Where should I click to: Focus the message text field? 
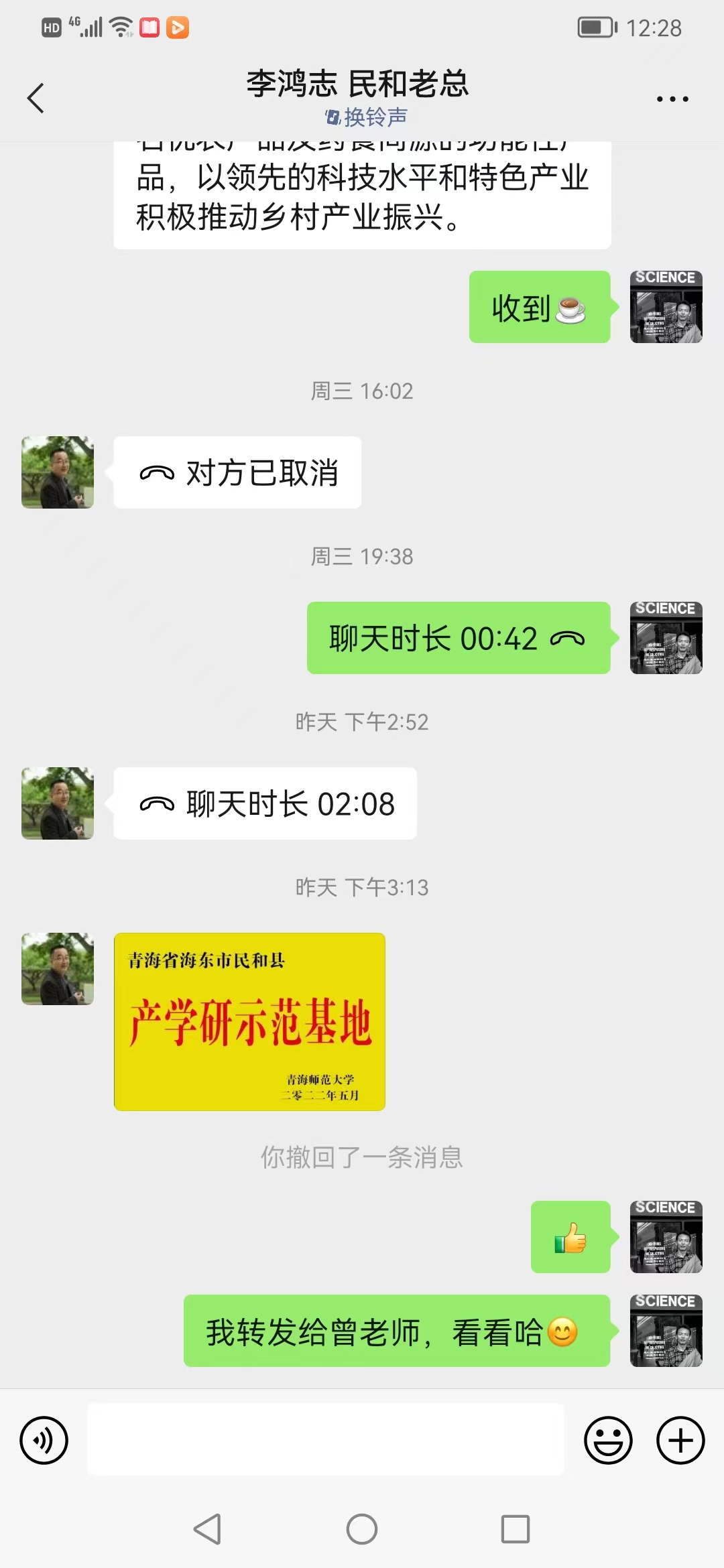point(326,1439)
